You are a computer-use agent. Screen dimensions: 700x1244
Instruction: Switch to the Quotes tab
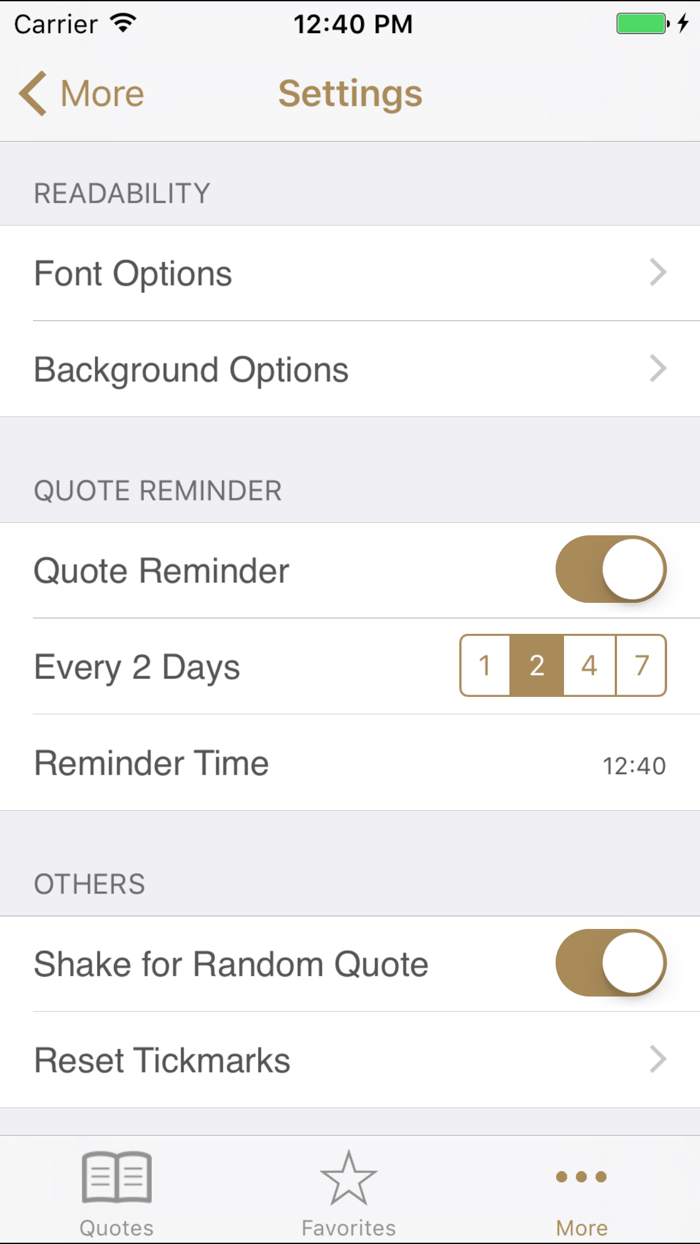point(117,1192)
